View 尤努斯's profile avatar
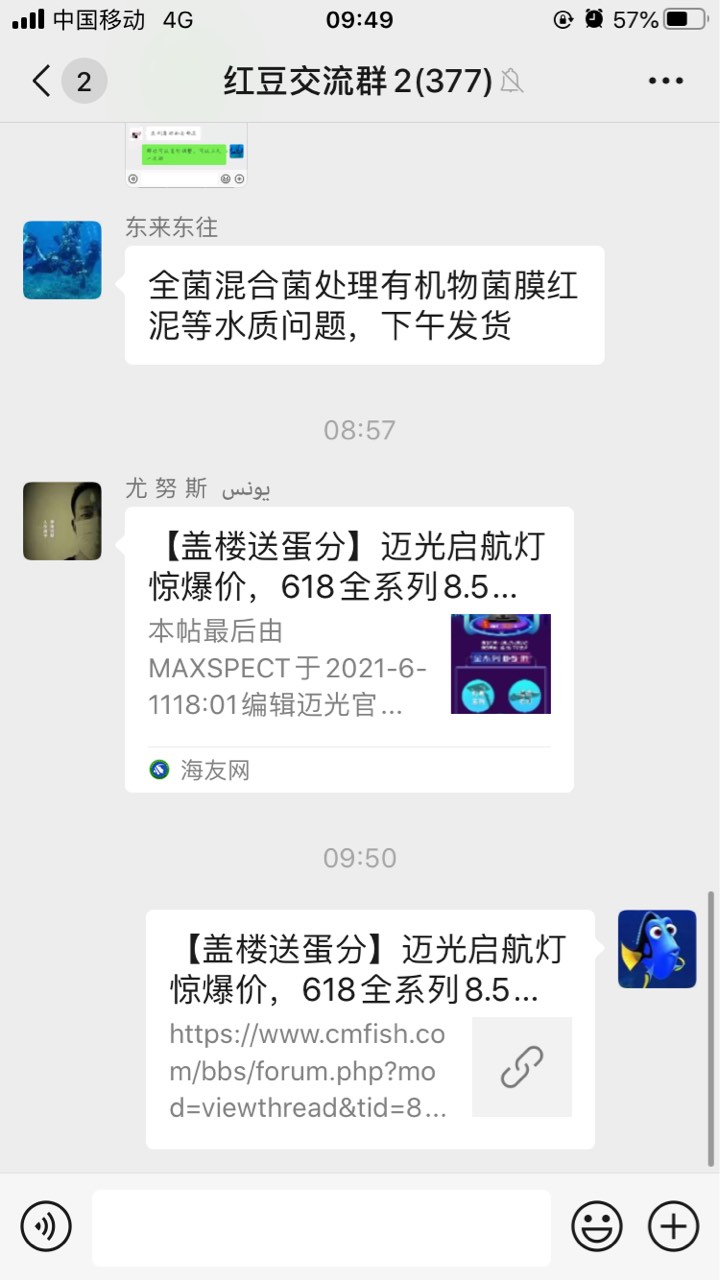Viewport: 720px width, 1280px height. 62,521
